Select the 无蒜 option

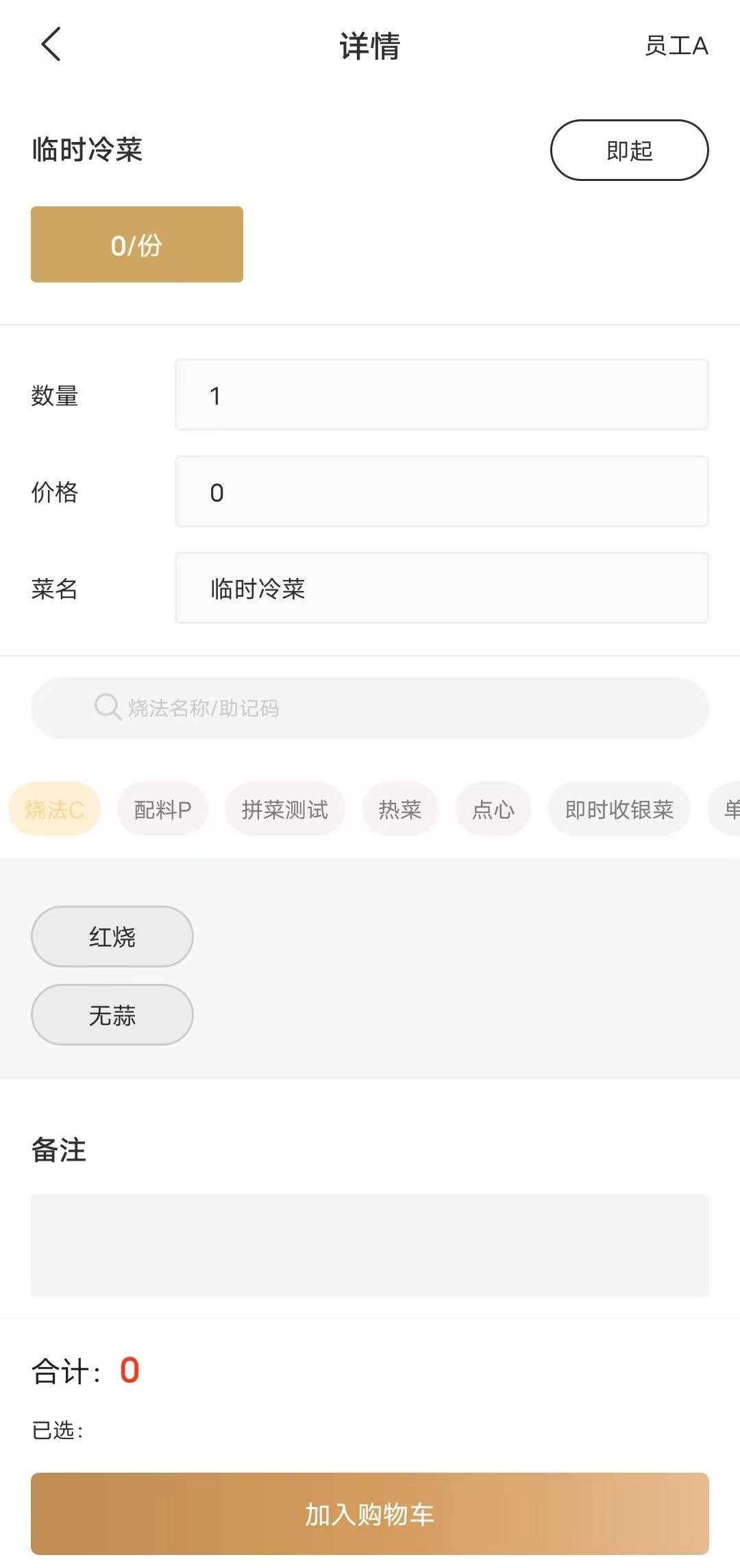(112, 1015)
